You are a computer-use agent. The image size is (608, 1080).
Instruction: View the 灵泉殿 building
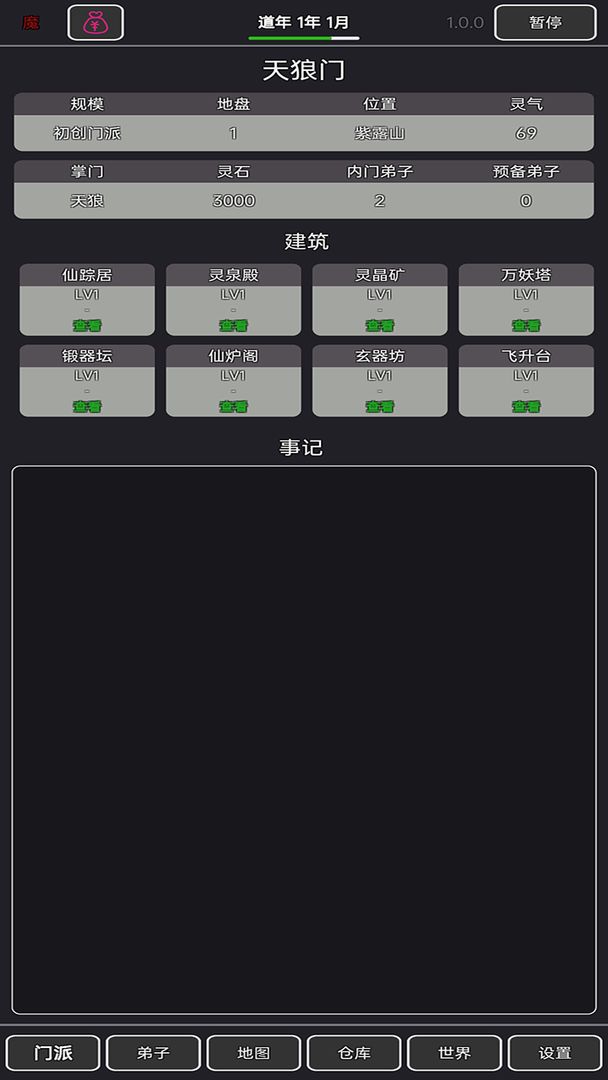point(233,325)
